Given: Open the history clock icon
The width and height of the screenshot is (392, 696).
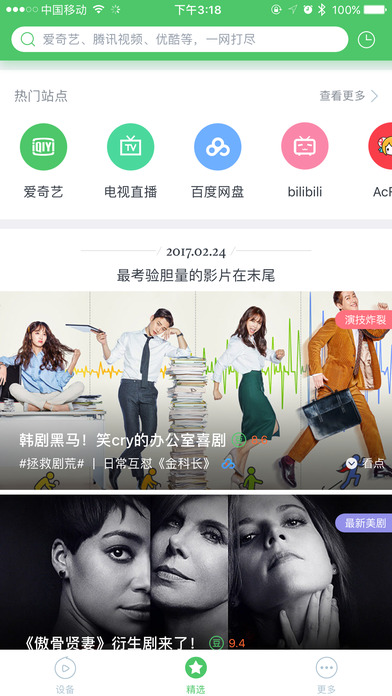Looking at the screenshot, I should coord(366,40).
